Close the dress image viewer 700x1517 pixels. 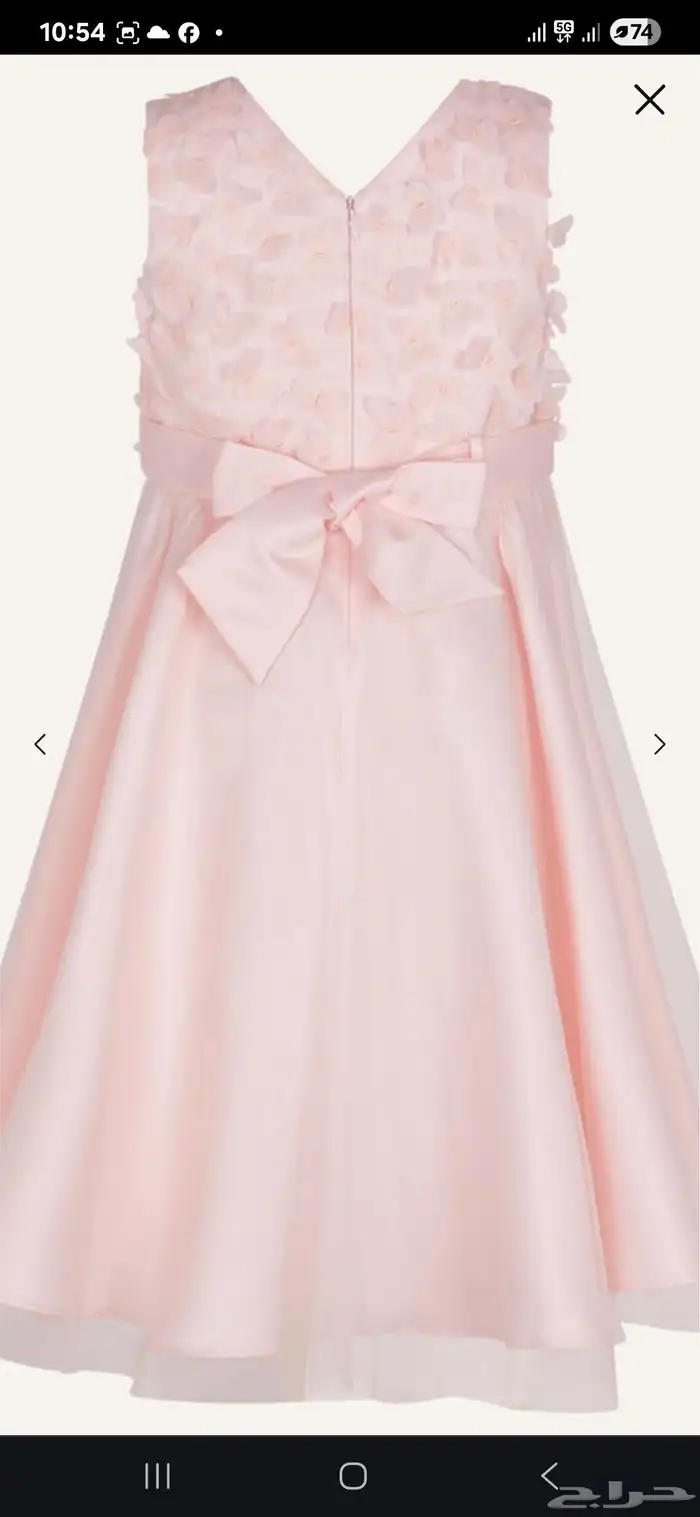click(x=650, y=99)
